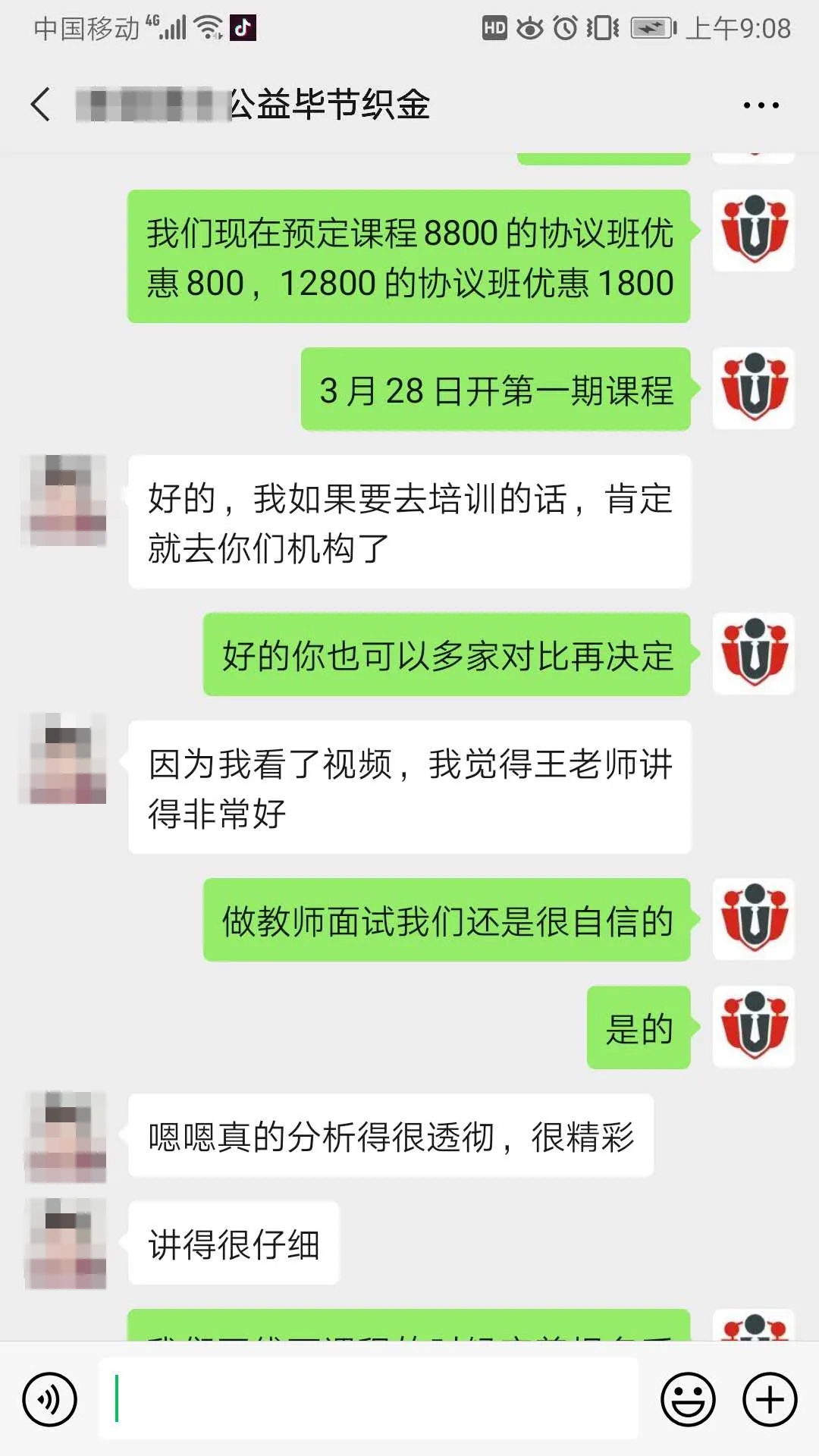Screen dimensions: 819x1456
Task: Open contact avatar beside '讲得很仔细' message
Action: [67, 1244]
